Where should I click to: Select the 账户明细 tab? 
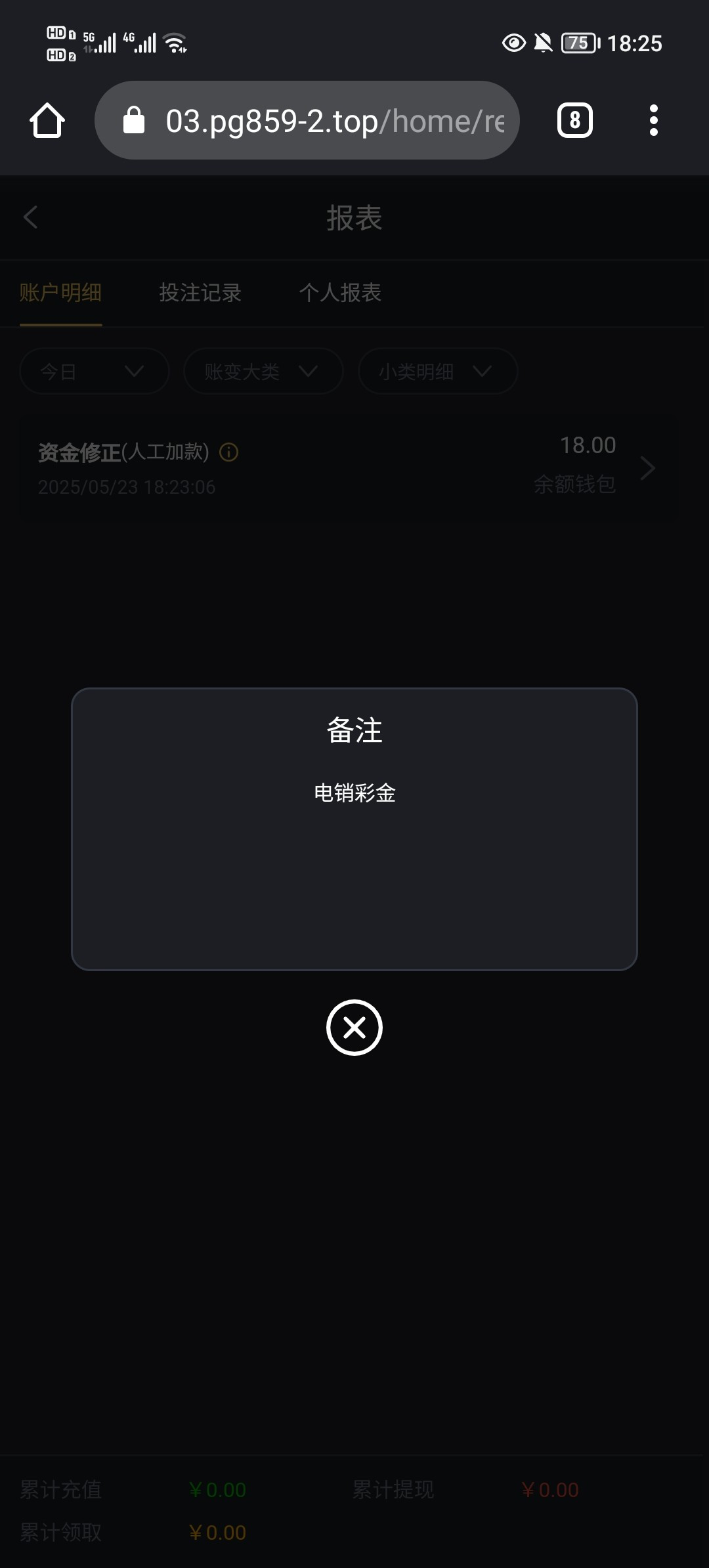[x=60, y=293]
